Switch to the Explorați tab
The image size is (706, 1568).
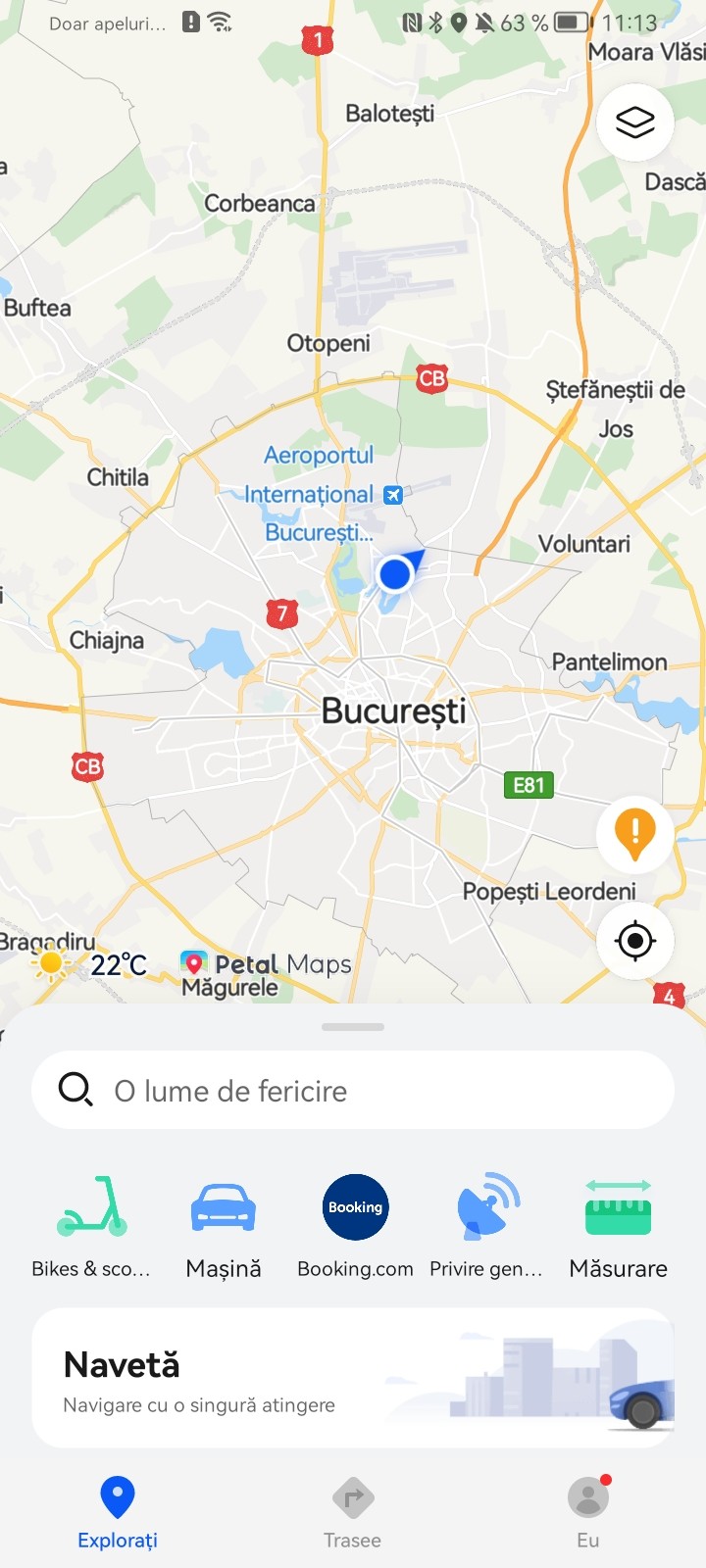coord(118,1512)
